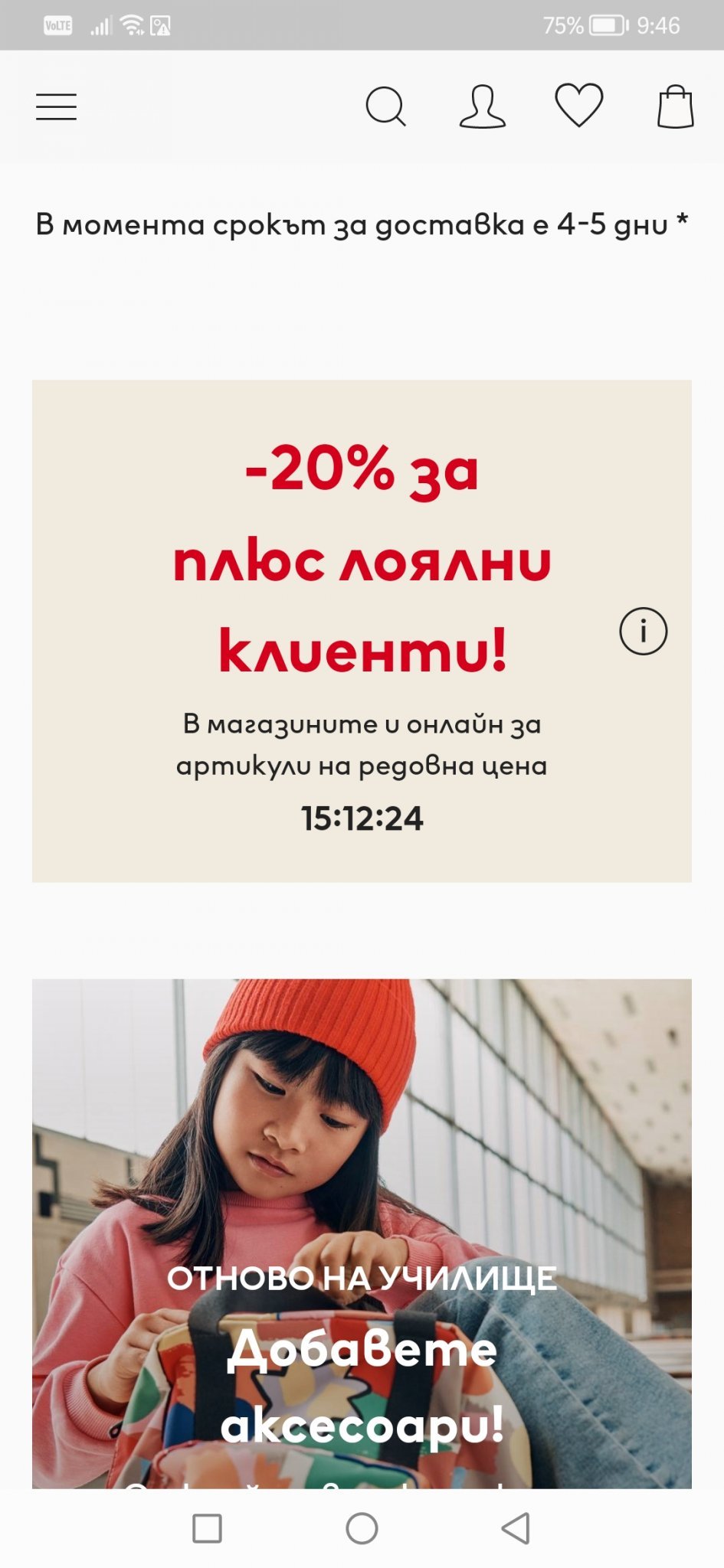Tap the info icon on the -20% banner
The image size is (724, 1568).
(x=643, y=632)
